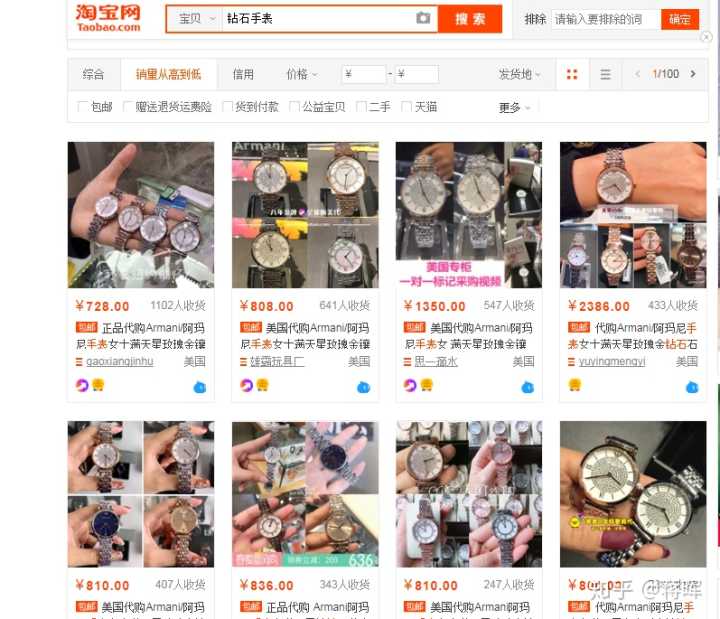Focus the exclude keyword input field
The image size is (720, 619).
pyautogui.click(x=605, y=19)
